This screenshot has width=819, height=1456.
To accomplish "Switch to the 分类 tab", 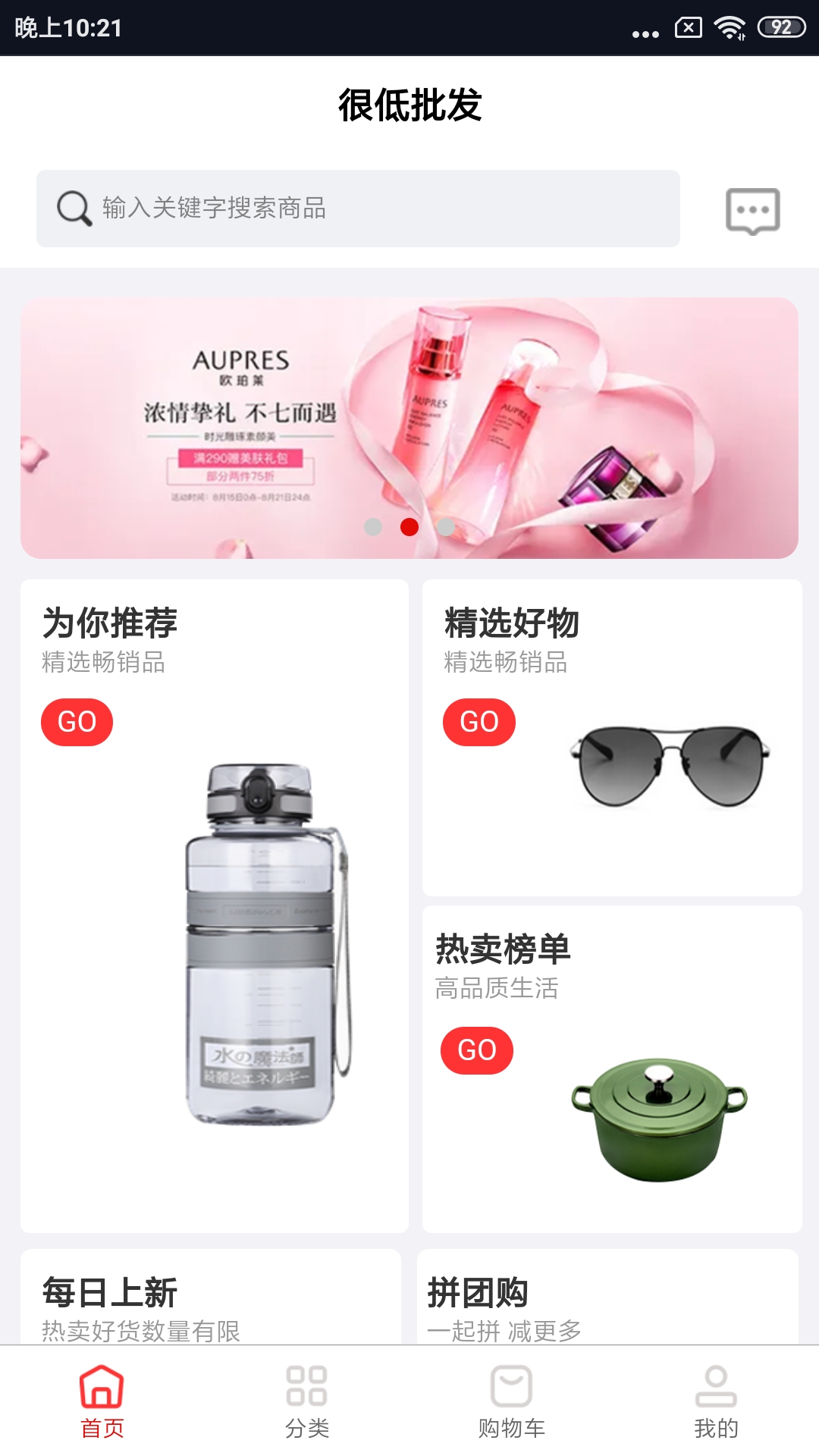I will click(307, 1401).
